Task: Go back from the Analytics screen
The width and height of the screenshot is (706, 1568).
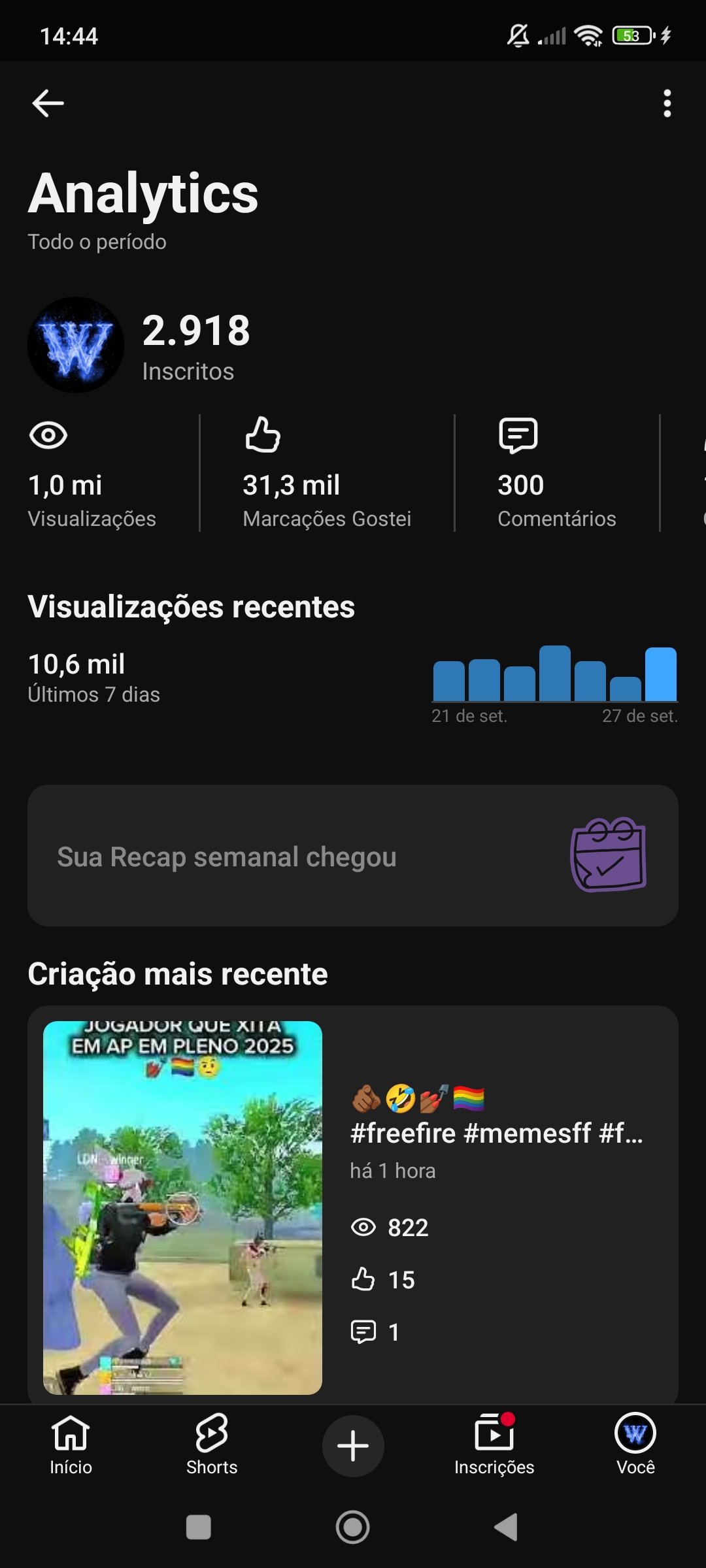Action: coord(48,103)
